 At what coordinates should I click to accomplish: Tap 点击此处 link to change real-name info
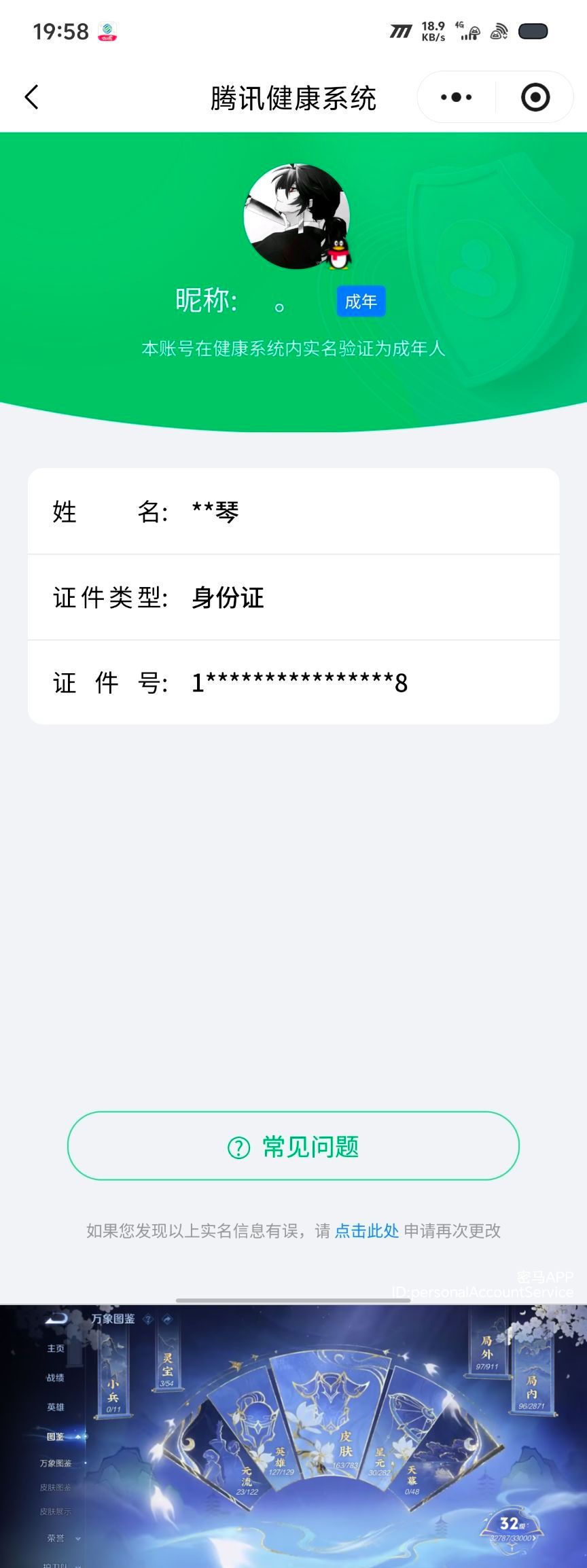(366, 1231)
